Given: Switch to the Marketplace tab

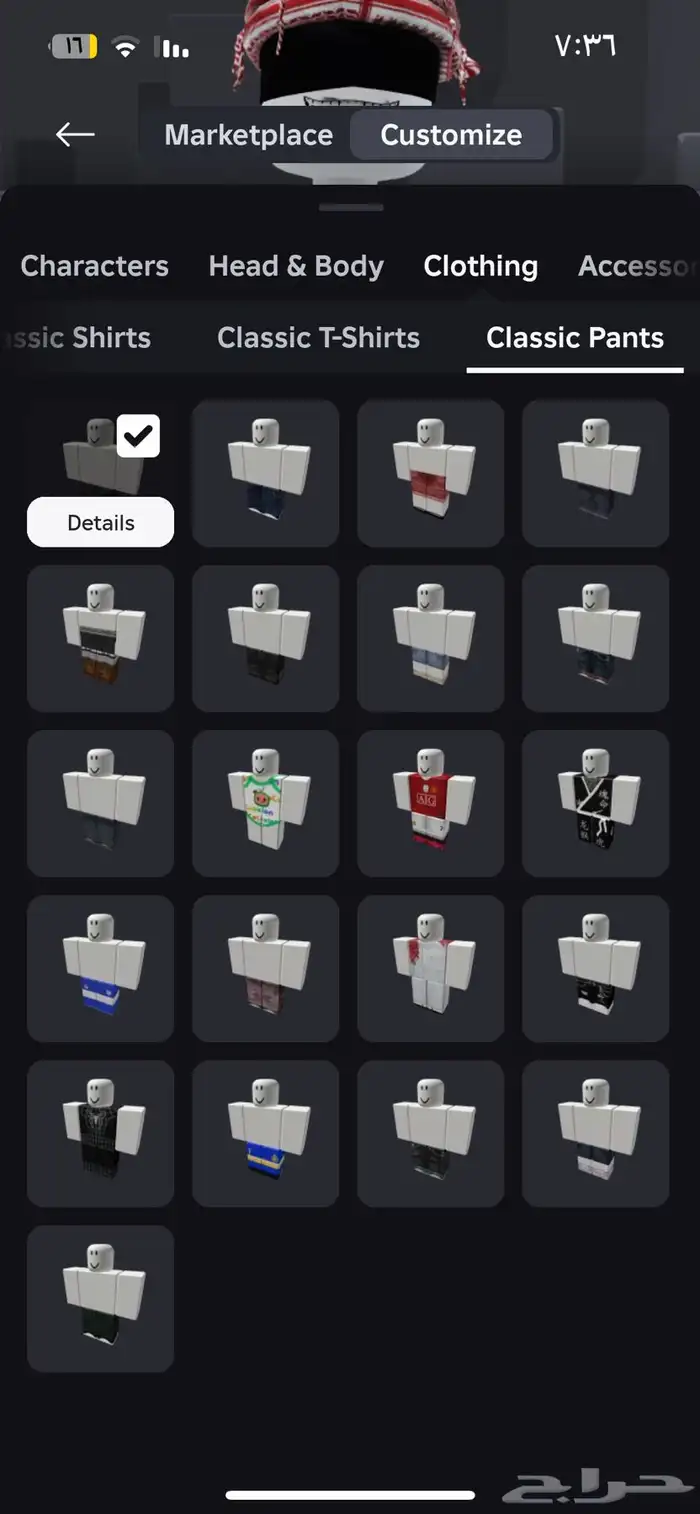Looking at the screenshot, I should [x=248, y=135].
